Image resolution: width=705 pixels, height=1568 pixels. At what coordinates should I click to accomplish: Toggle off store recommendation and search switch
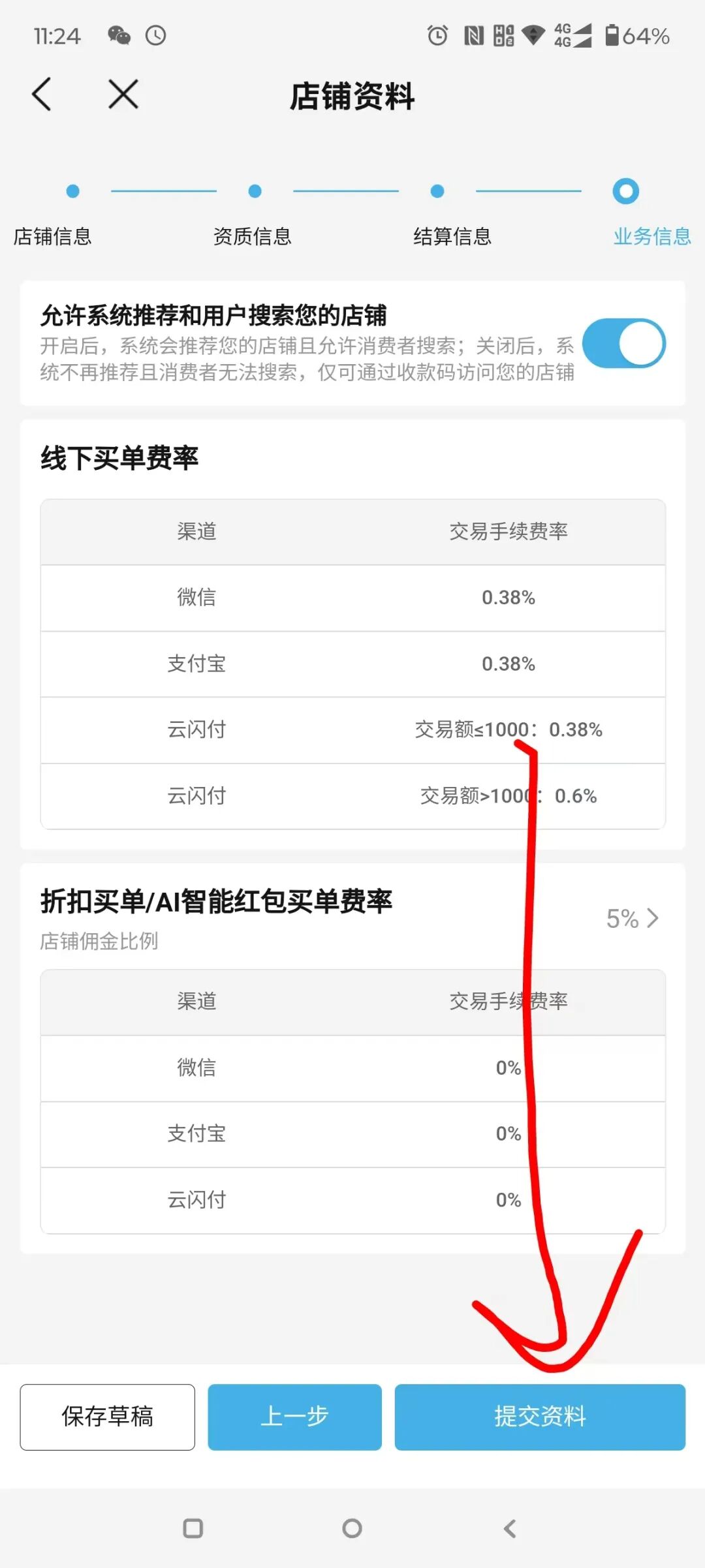[623, 343]
